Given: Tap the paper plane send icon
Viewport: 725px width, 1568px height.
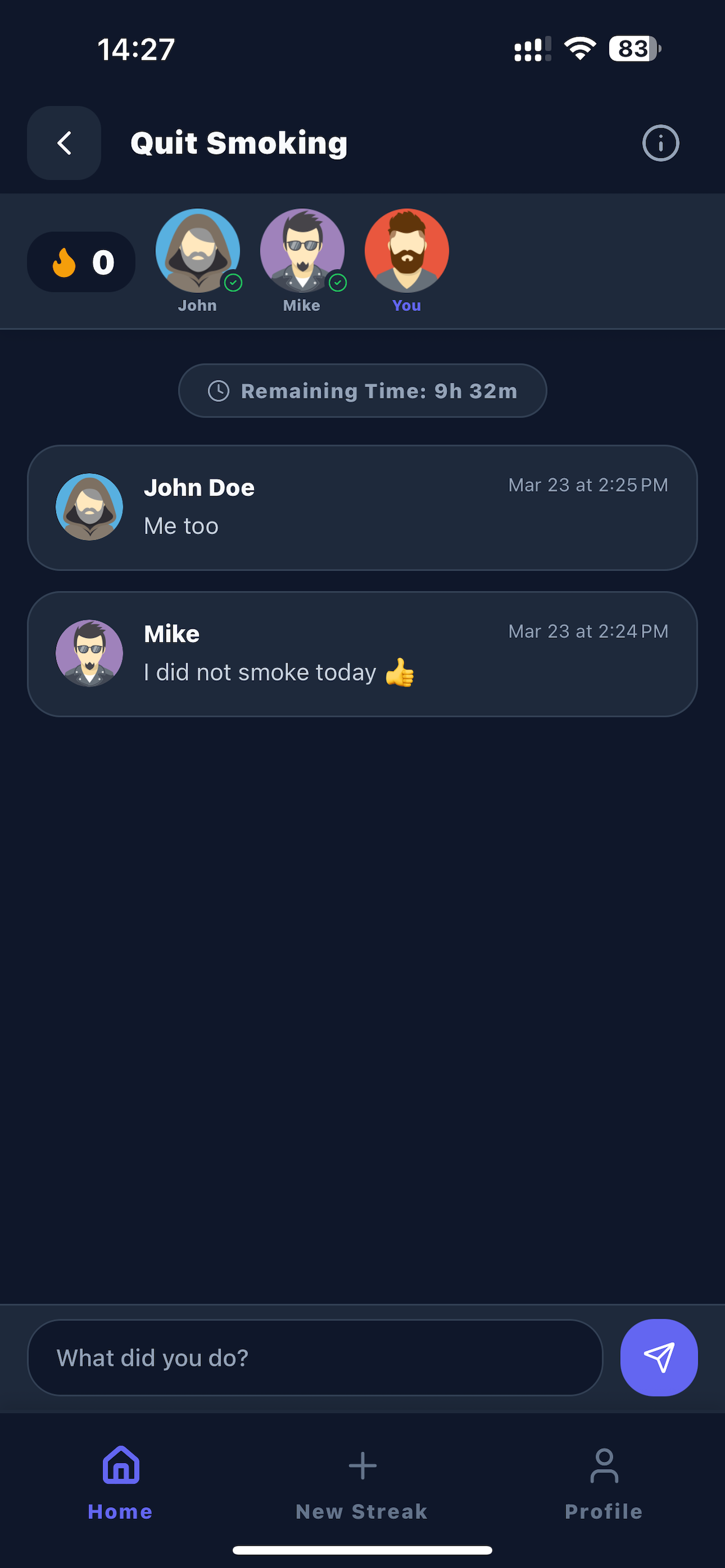Looking at the screenshot, I should [x=658, y=1357].
